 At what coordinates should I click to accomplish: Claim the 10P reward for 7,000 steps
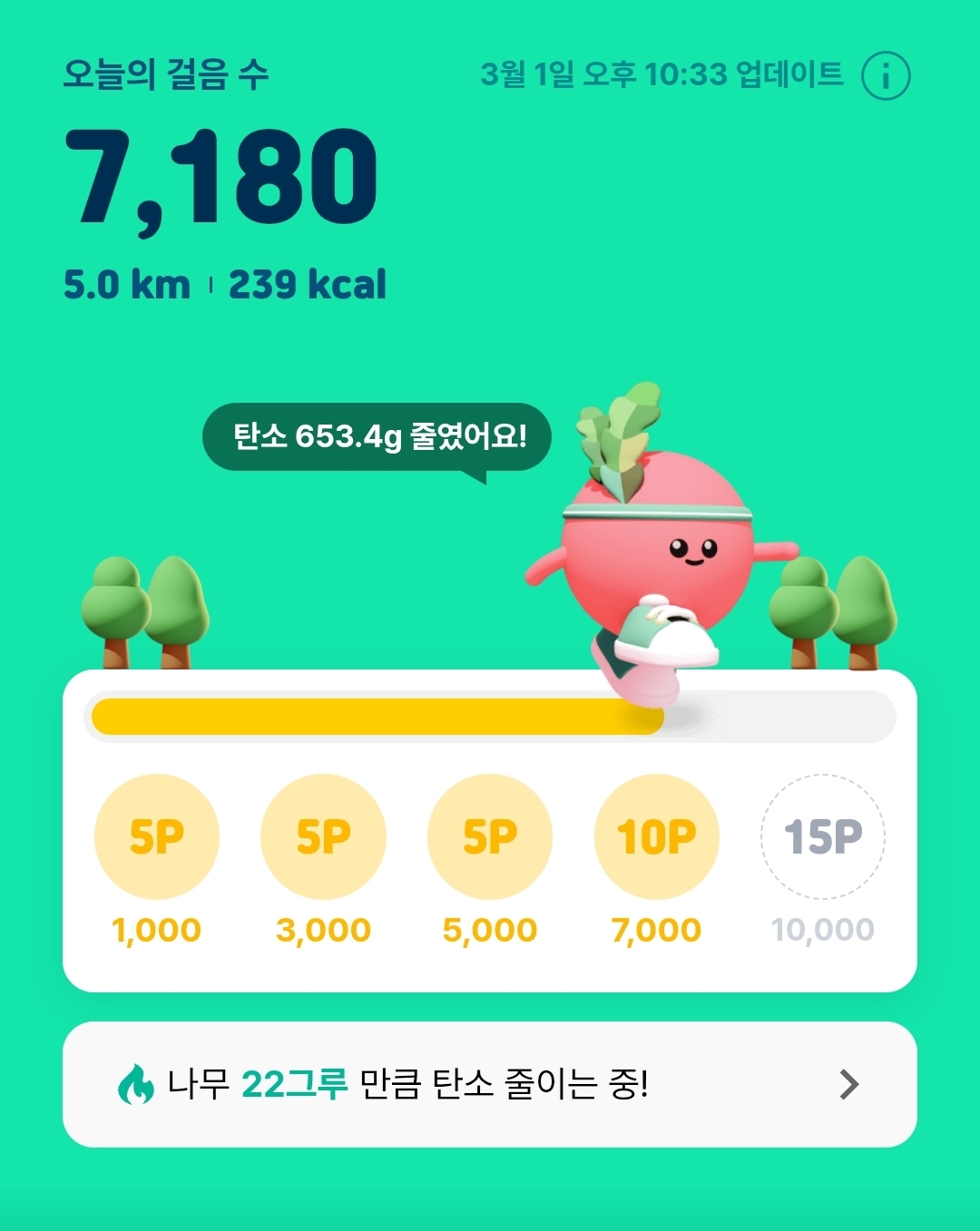tap(656, 836)
